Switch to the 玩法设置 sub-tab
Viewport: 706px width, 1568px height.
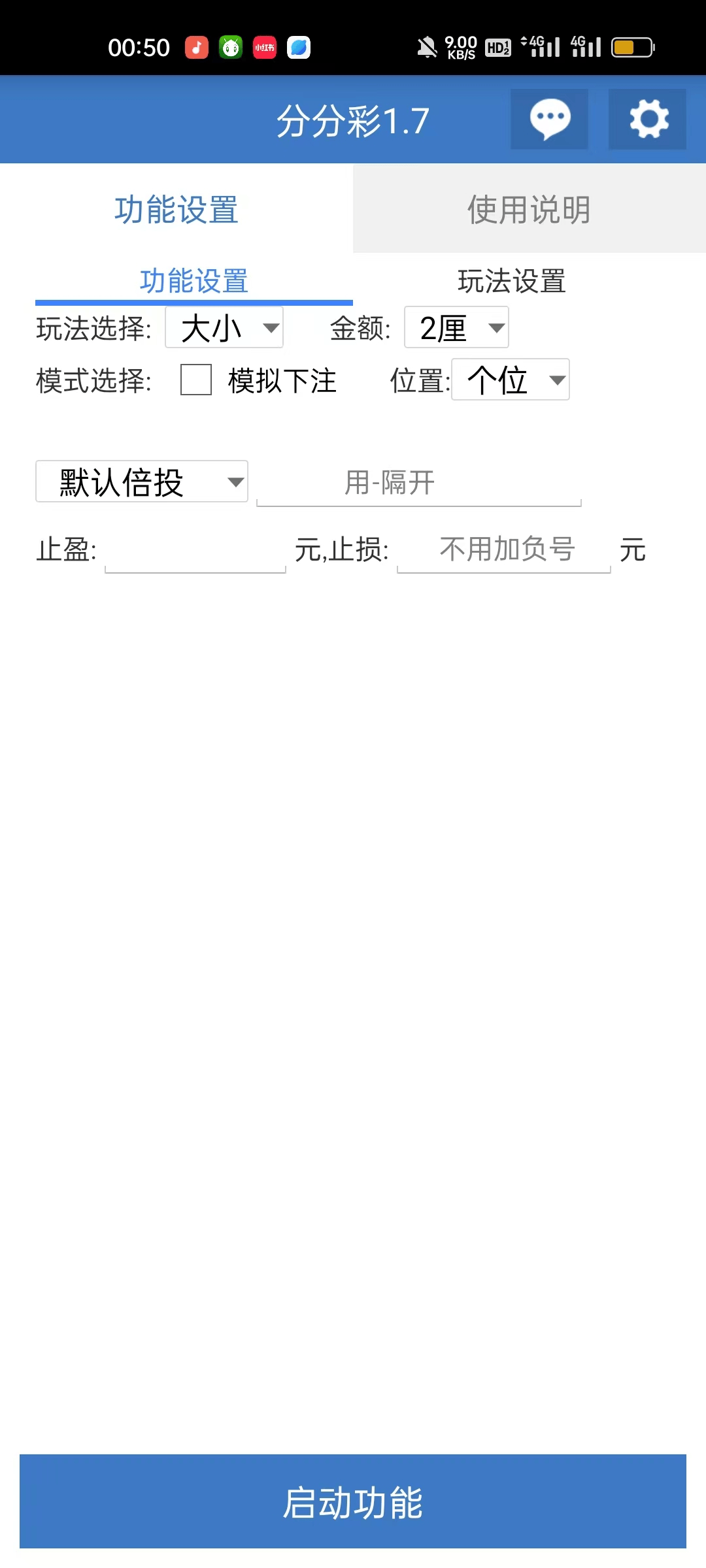coord(511,282)
